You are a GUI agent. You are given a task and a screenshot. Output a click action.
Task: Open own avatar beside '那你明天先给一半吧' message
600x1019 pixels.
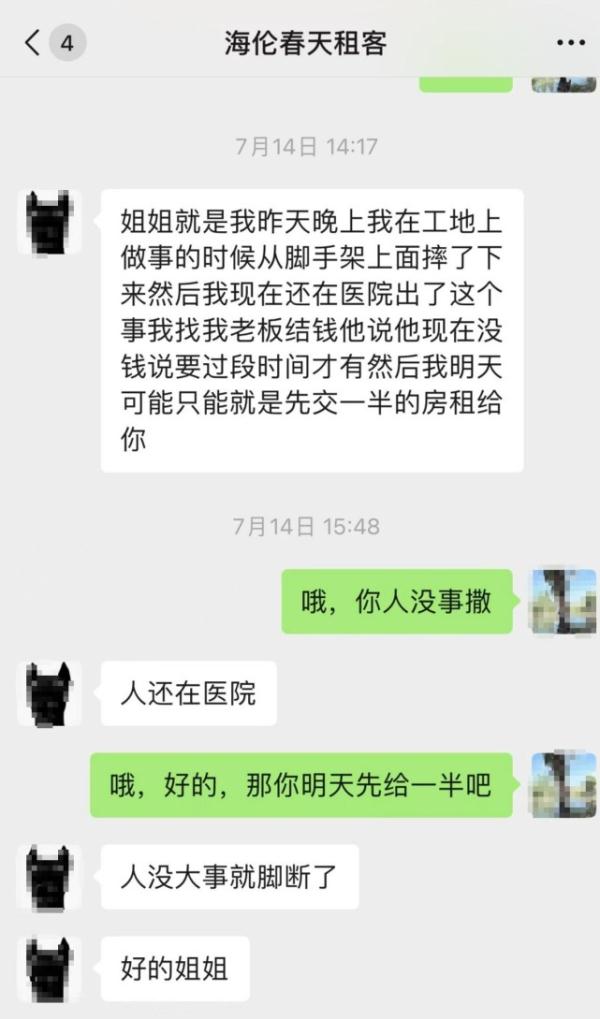click(563, 785)
